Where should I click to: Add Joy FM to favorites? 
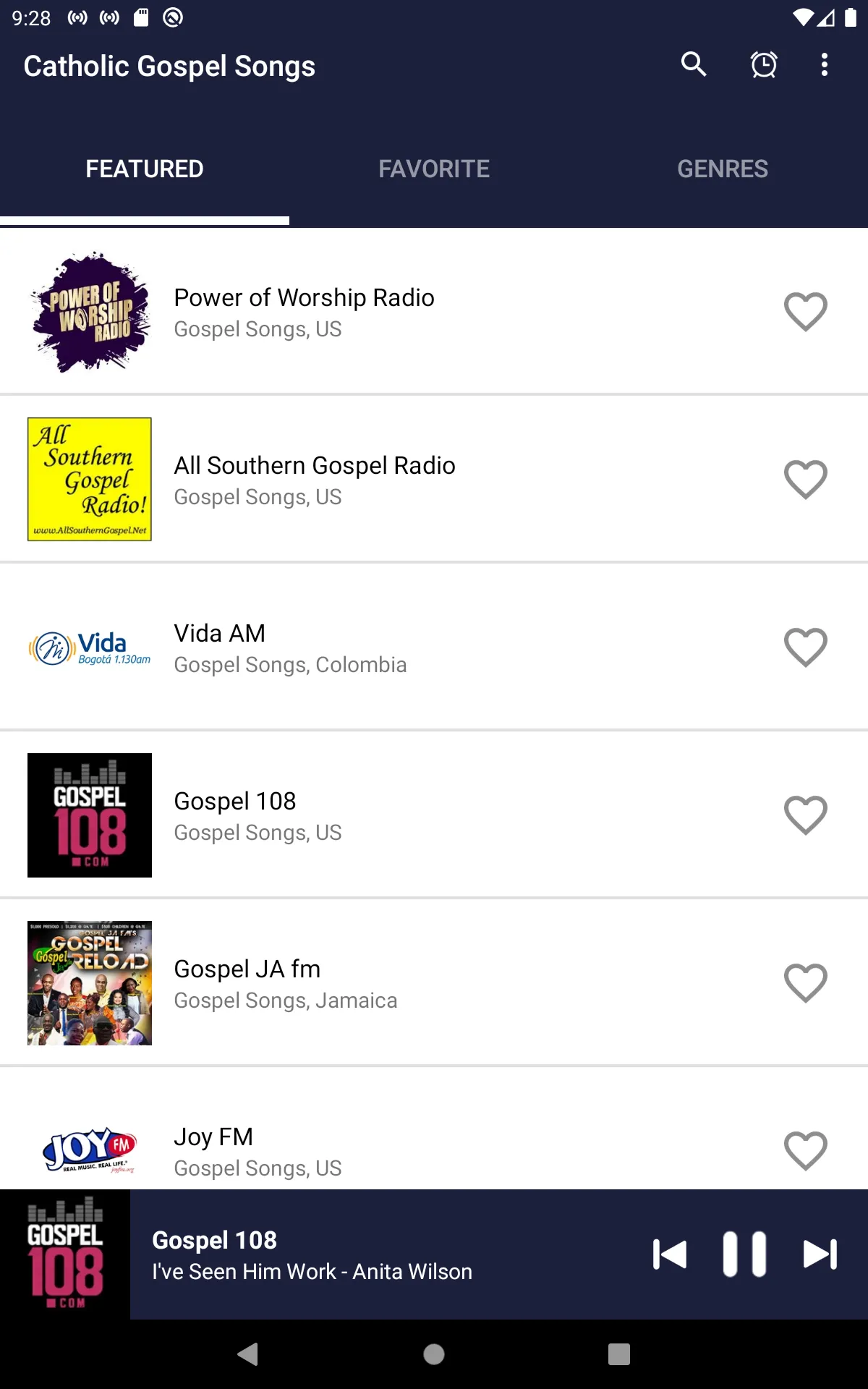point(806,1150)
